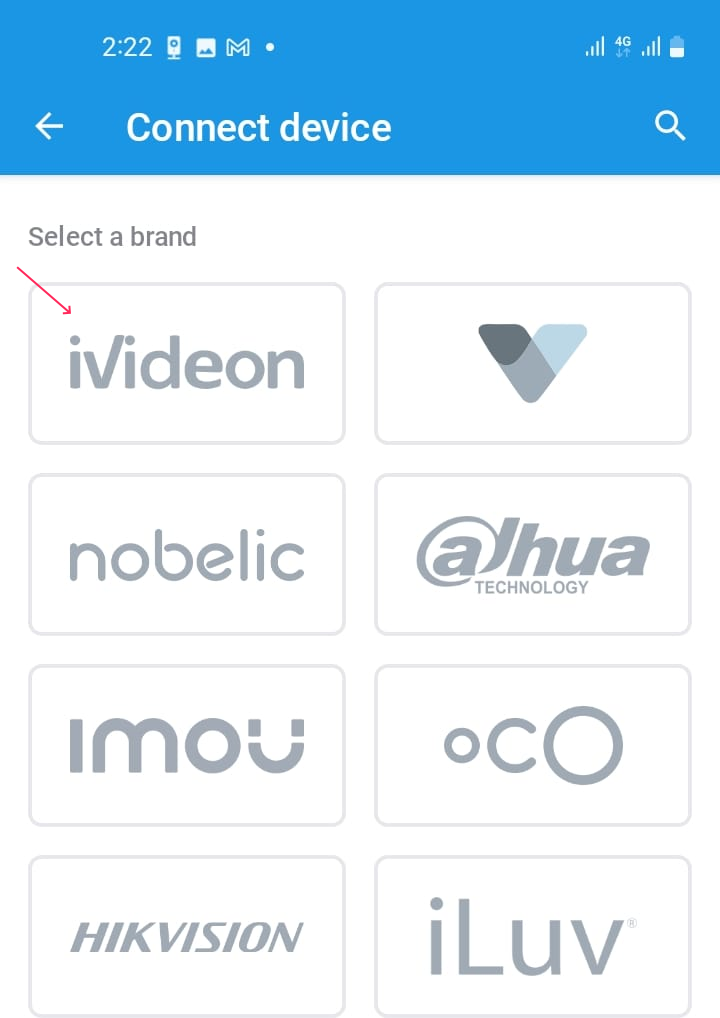
Task: Go back from Connect device
Action: pyautogui.click(x=49, y=127)
